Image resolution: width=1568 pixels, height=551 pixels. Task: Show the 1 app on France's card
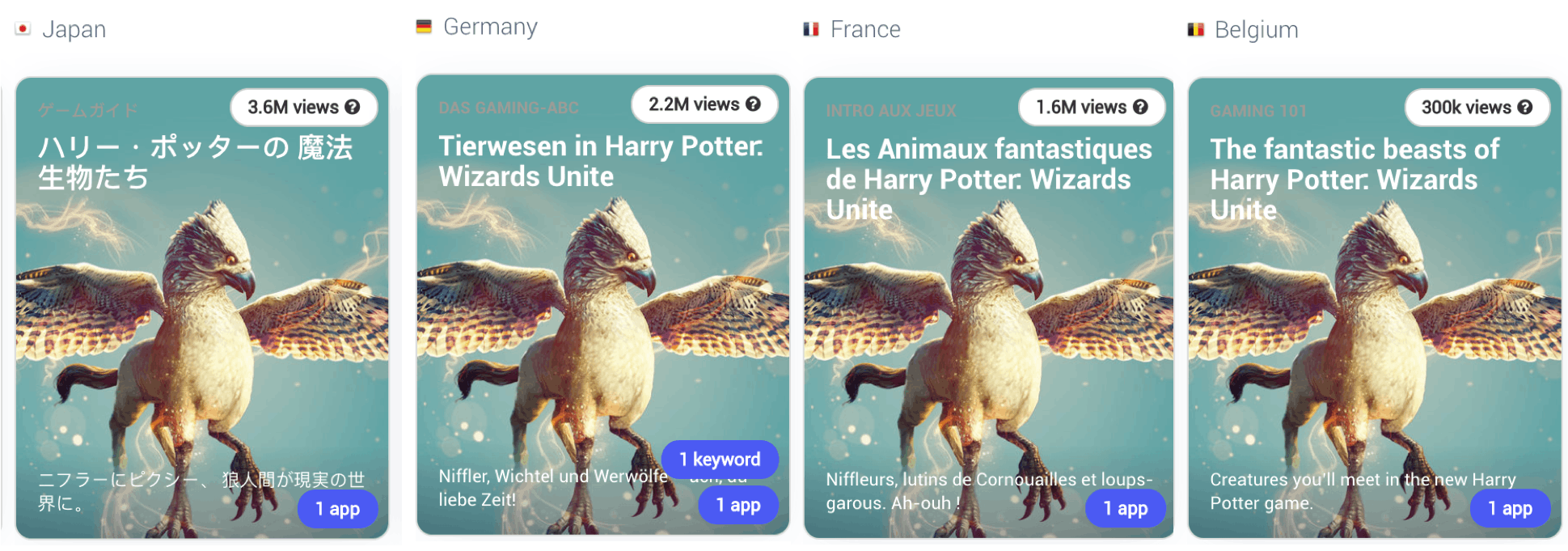coord(1126,509)
